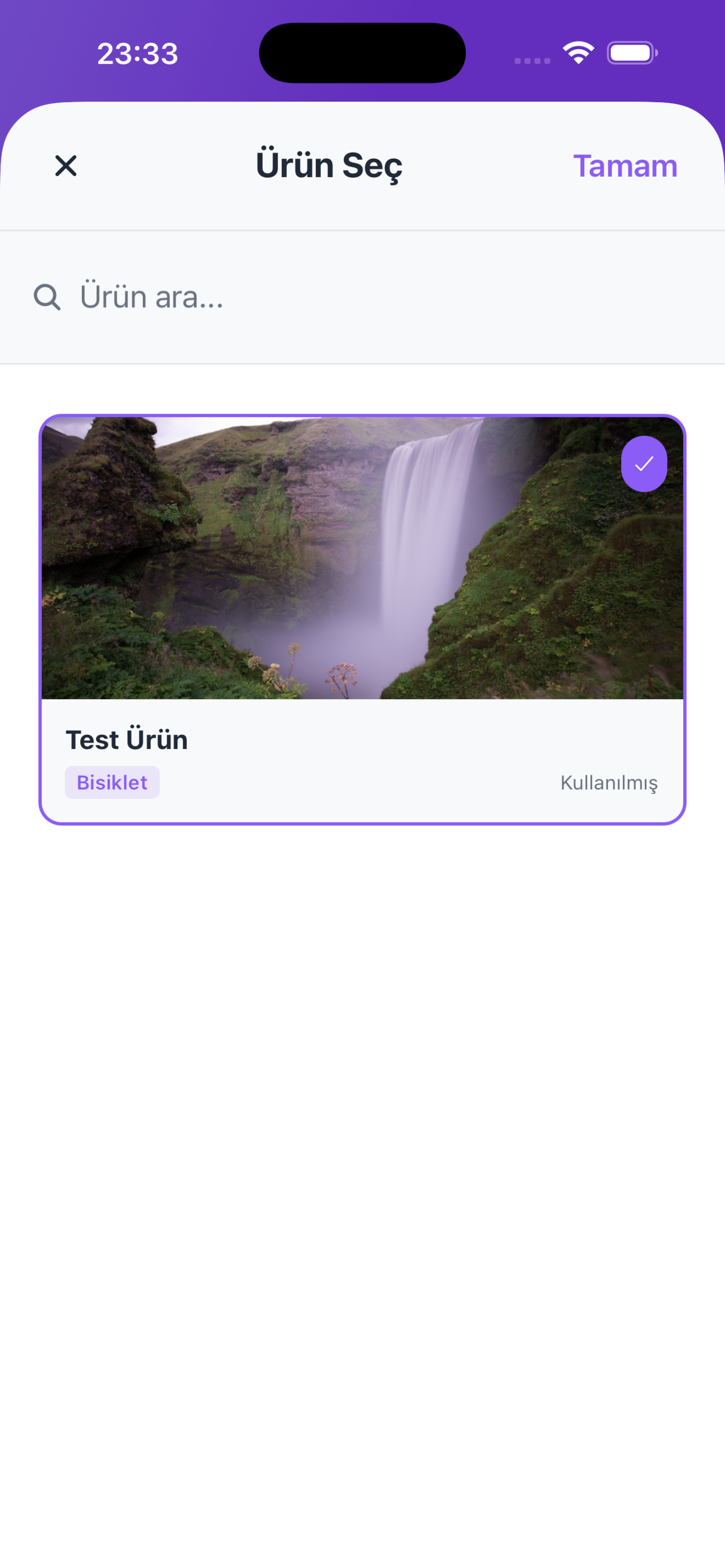Confirm selection with Tamam
Viewport: 725px width, 1568px height.
(x=624, y=165)
